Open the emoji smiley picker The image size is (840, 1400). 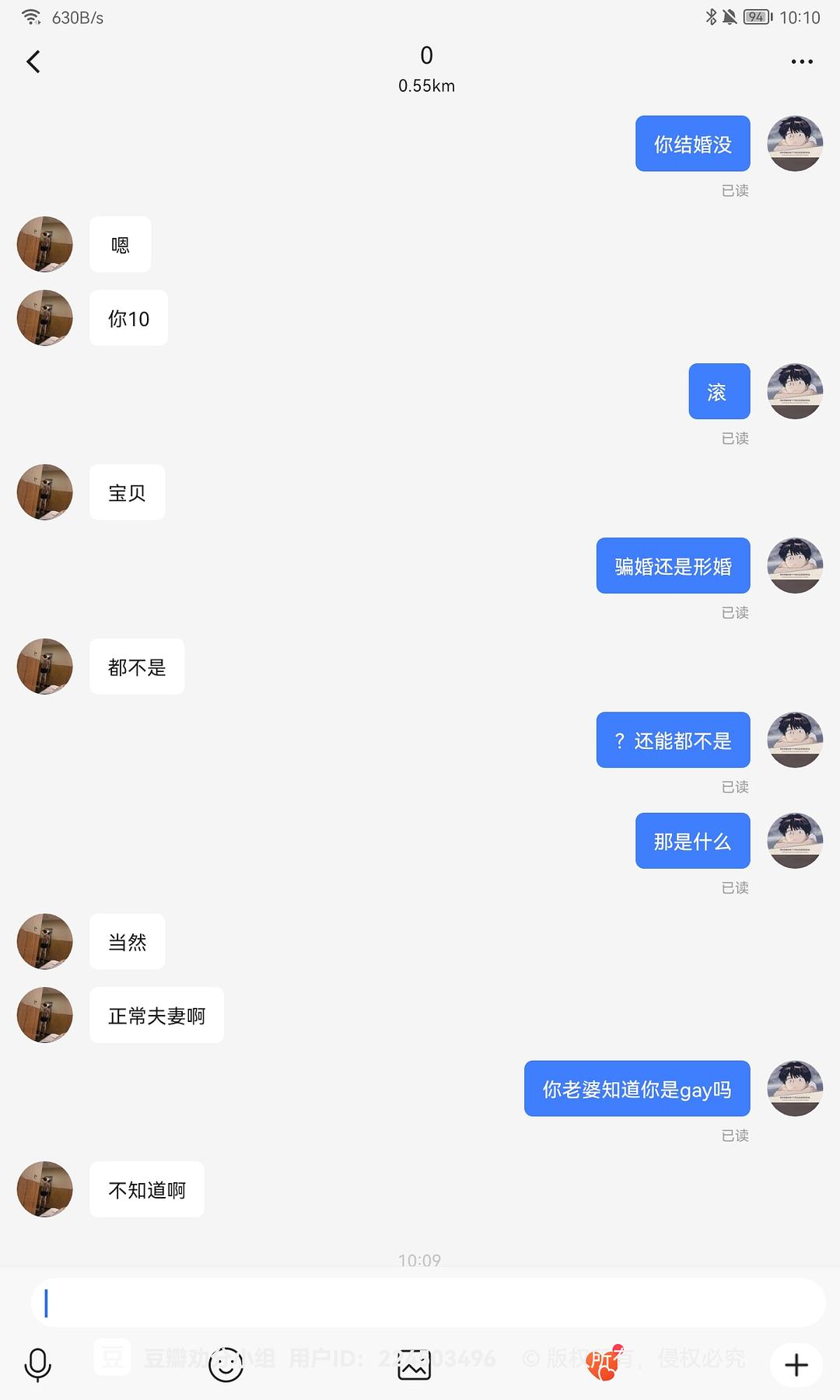click(x=226, y=1365)
